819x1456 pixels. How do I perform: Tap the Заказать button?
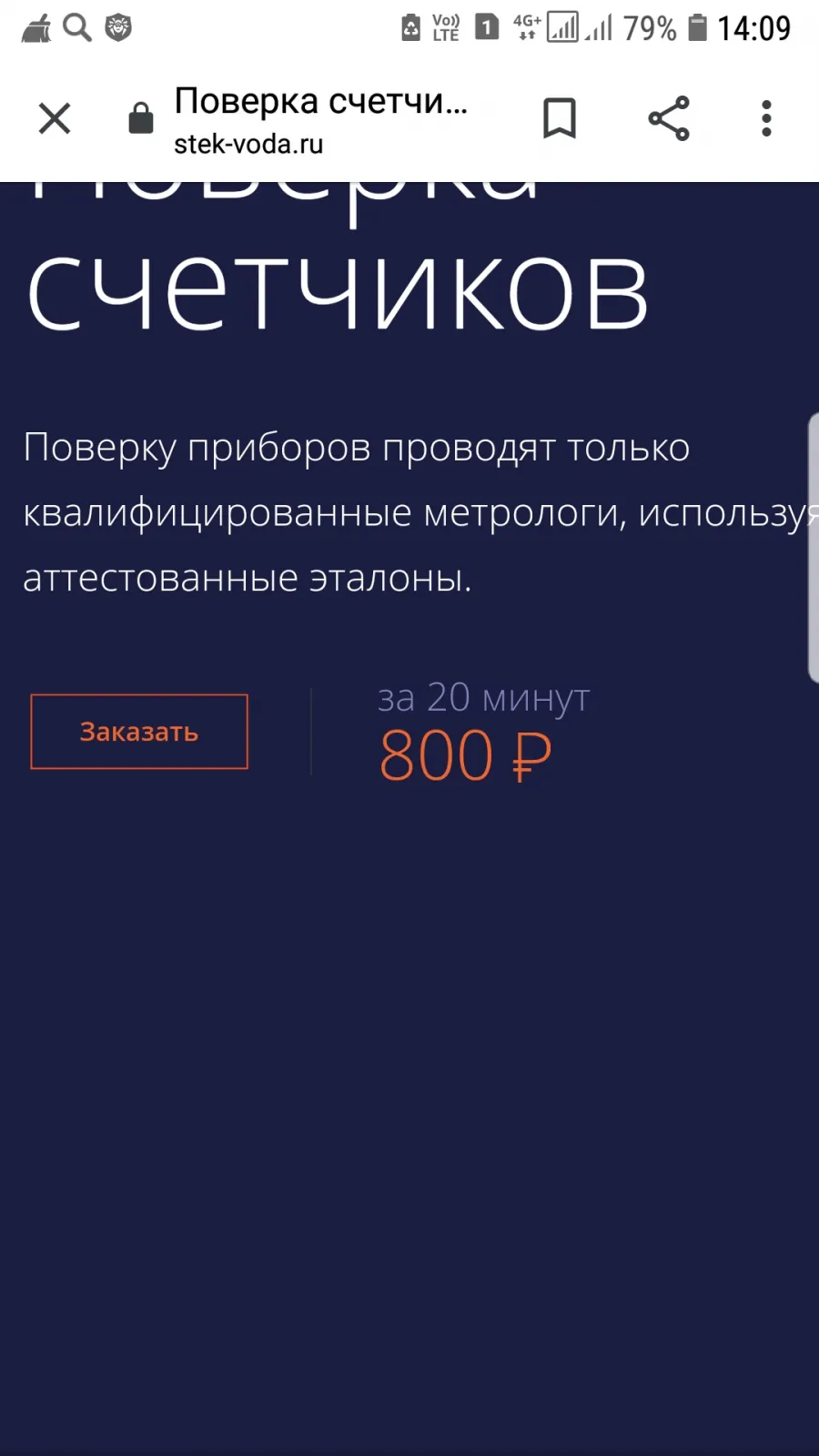pos(139,732)
